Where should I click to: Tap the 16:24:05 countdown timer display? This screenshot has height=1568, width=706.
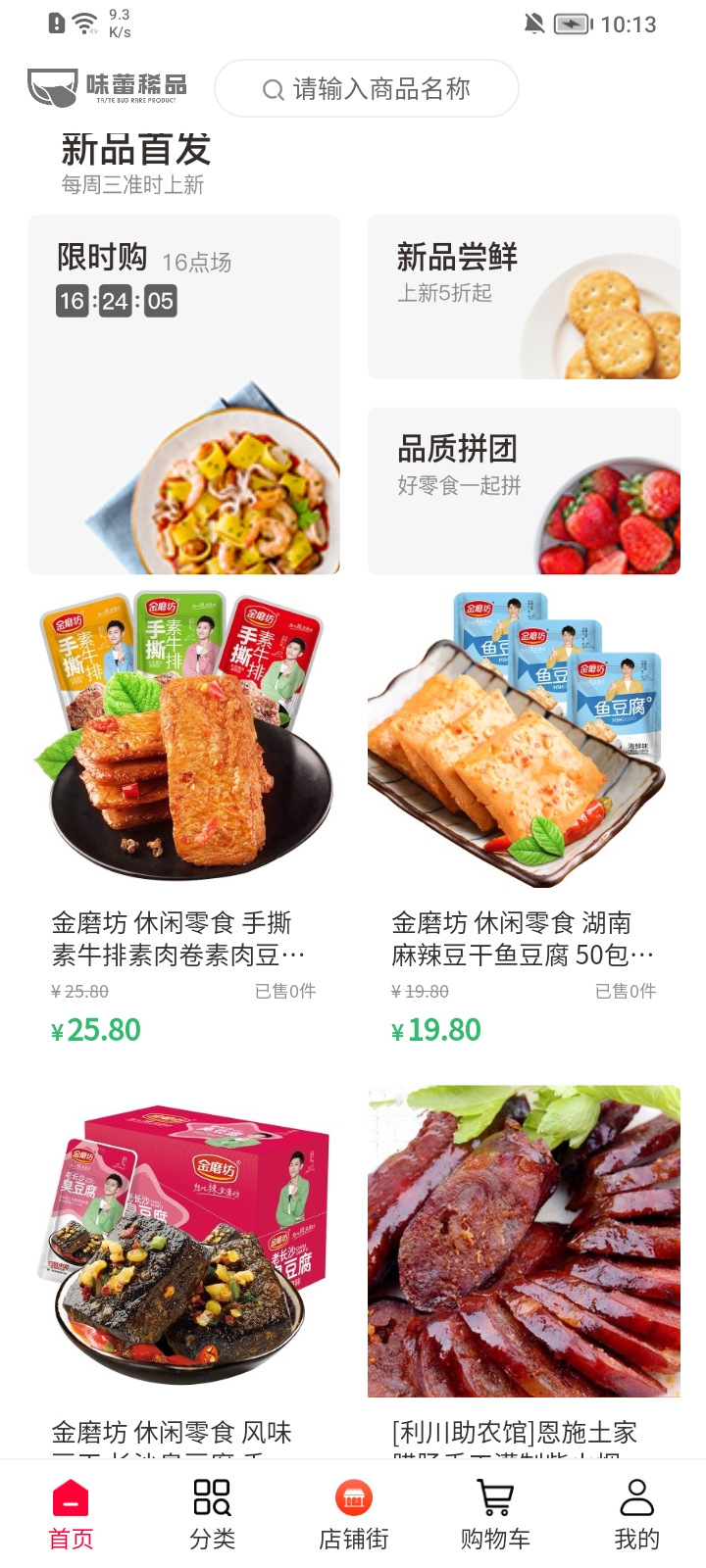pos(118,303)
